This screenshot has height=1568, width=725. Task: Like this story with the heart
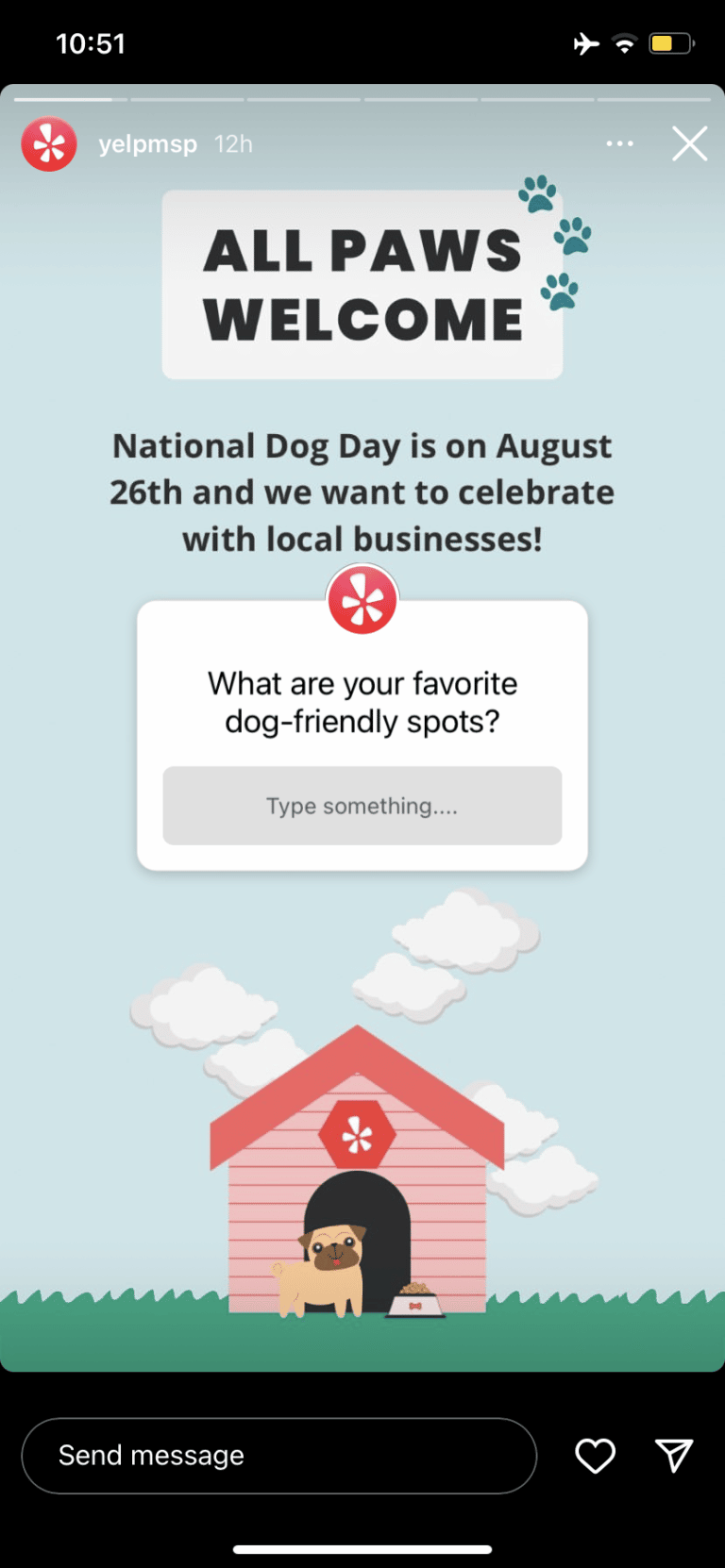595,1455
